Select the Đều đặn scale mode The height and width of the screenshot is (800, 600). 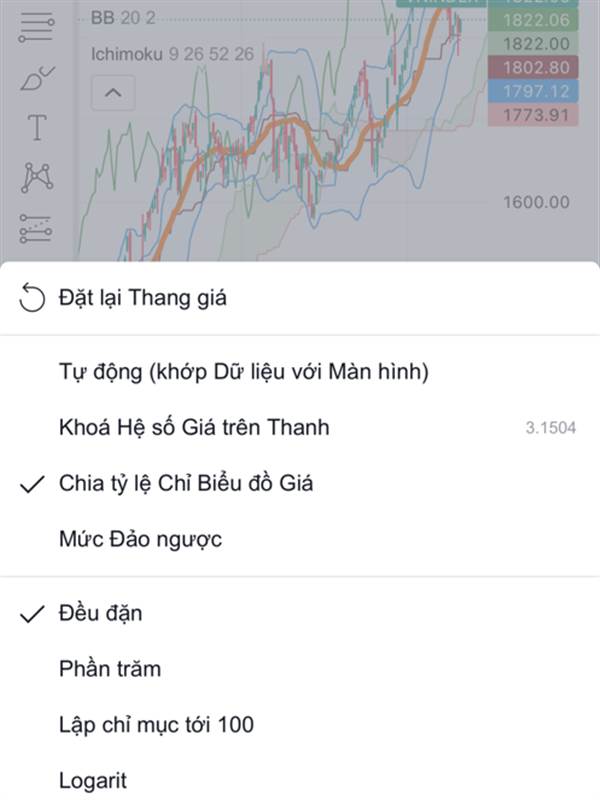point(300,613)
